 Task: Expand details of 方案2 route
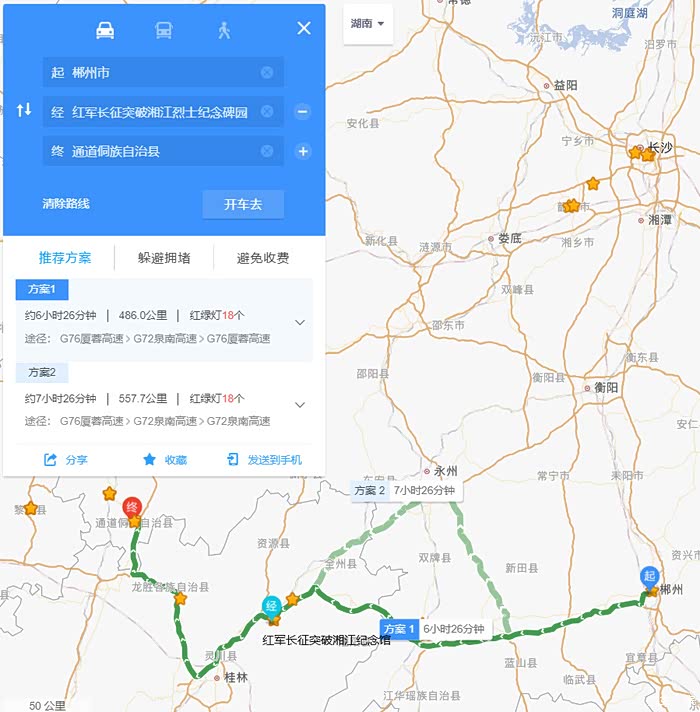point(300,405)
